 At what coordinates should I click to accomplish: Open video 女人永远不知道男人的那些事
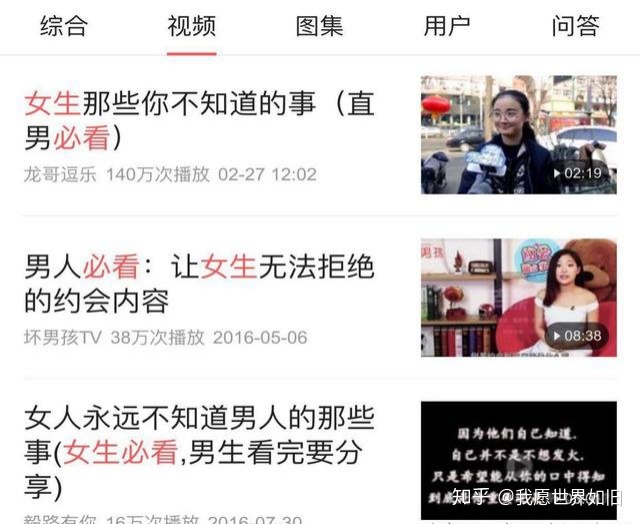(x=198, y=454)
